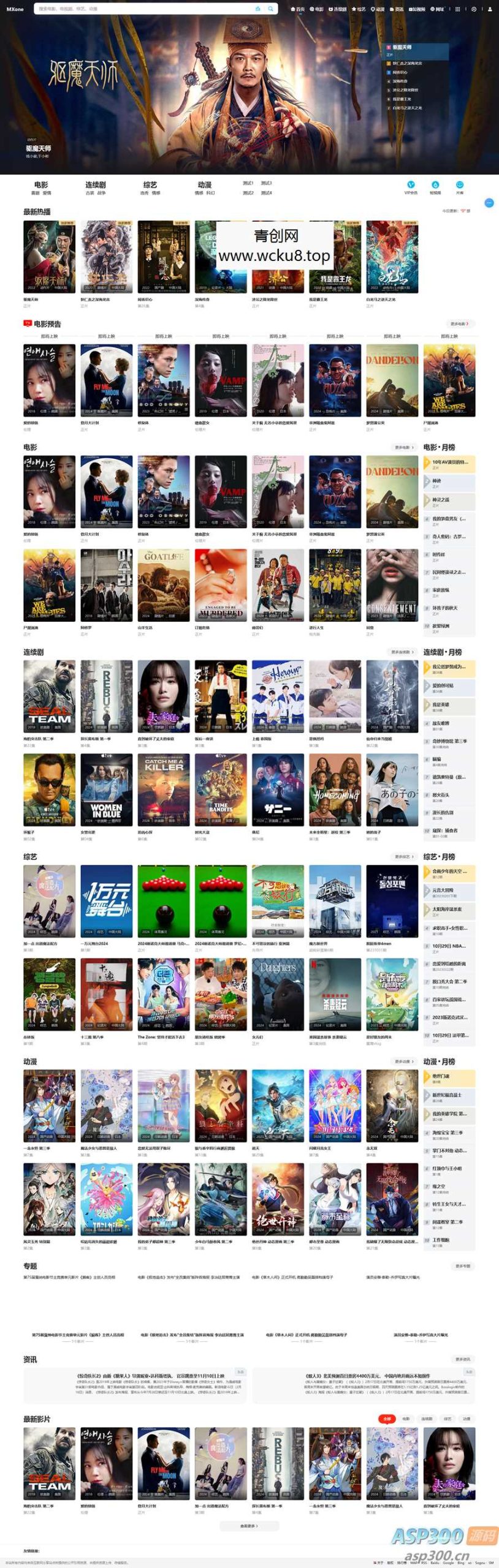Screen dimensions: 499x1568
Task: Open the user account icon
Action: pyautogui.click(x=490, y=9)
